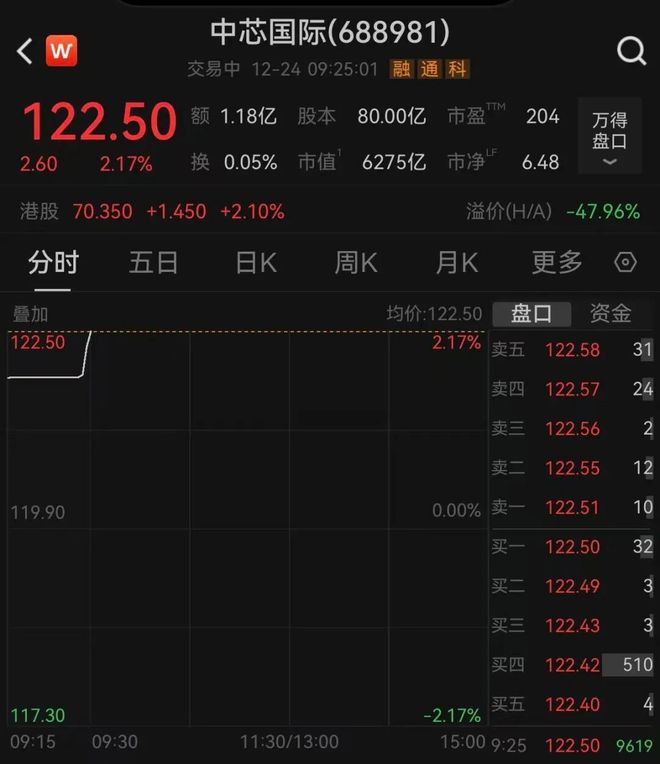Switch to the 资金 tab

(610, 314)
